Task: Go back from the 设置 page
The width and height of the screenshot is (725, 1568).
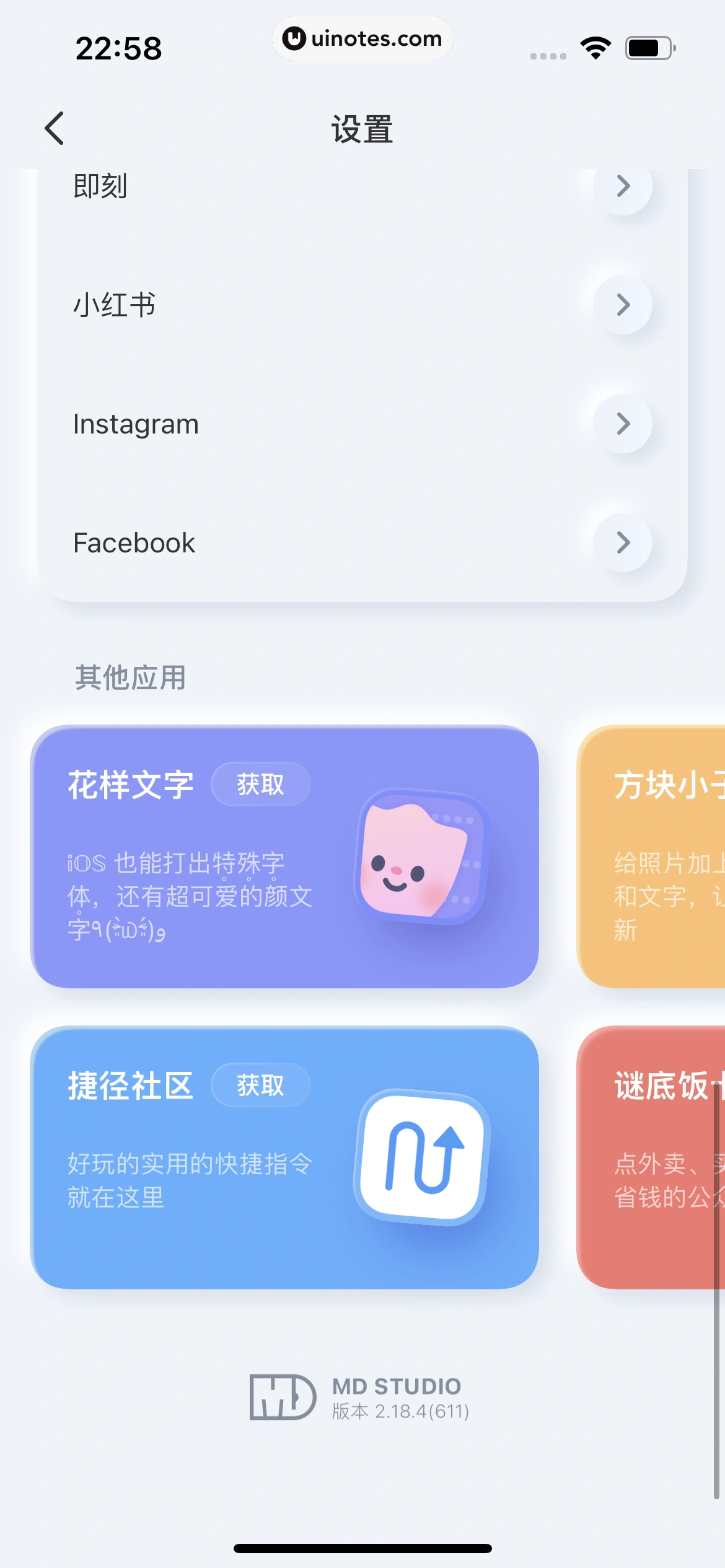Action: (x=55, y=129)
